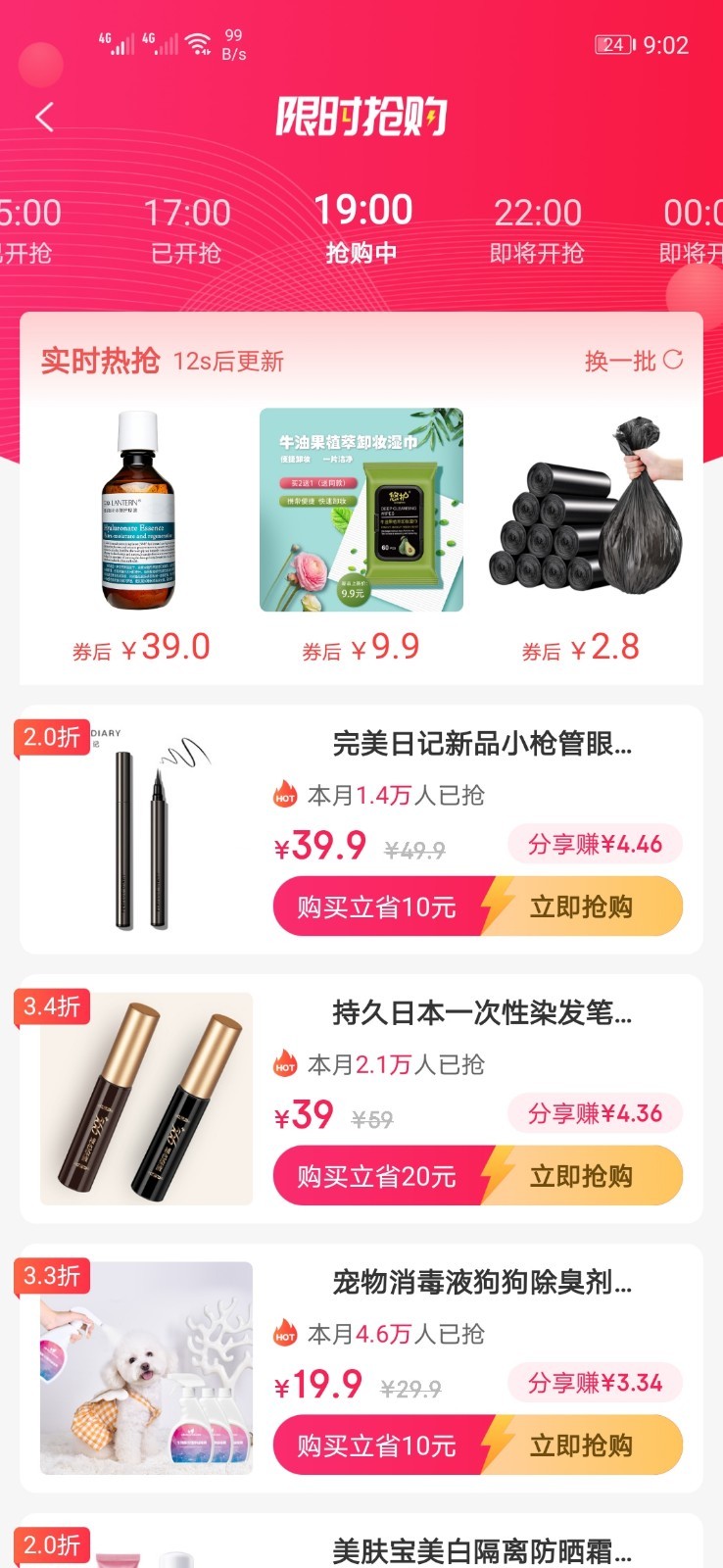Viewport: 723px width, 1568px height.
Task: Open the 持久日本一次性染发笔 product card
Action: point(481,1013)
